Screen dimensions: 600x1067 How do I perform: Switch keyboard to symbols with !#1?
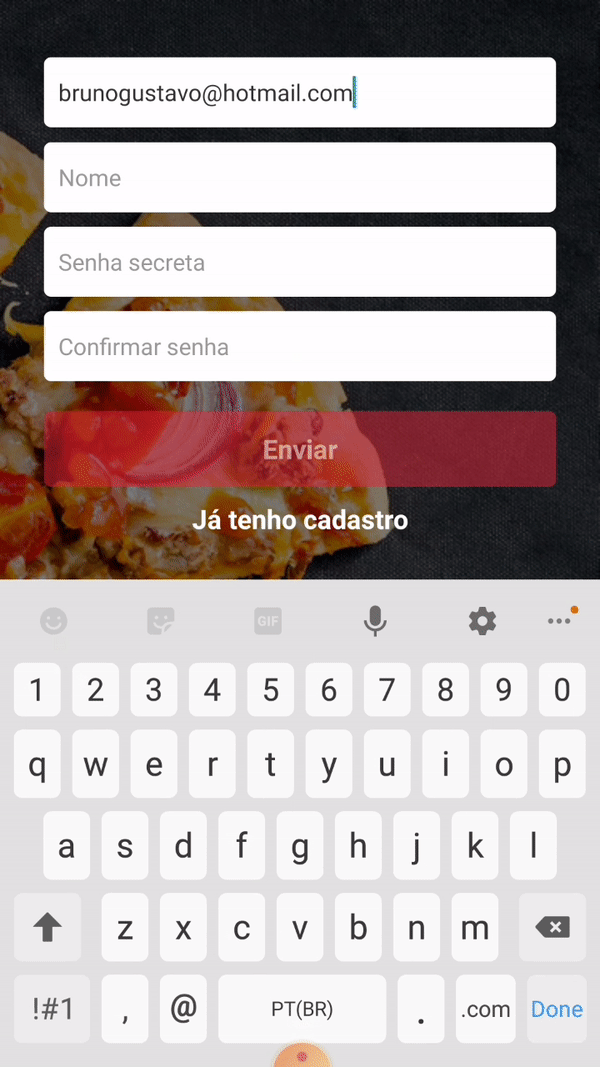pos(53,1010)
